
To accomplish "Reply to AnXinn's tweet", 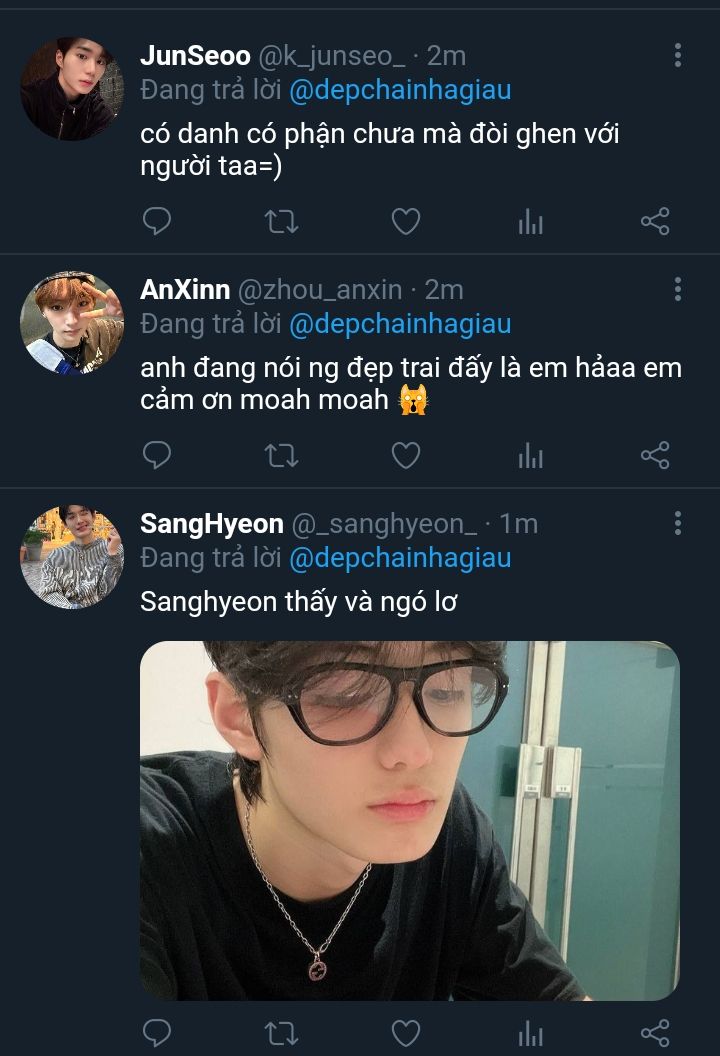I will coord(157,456).
